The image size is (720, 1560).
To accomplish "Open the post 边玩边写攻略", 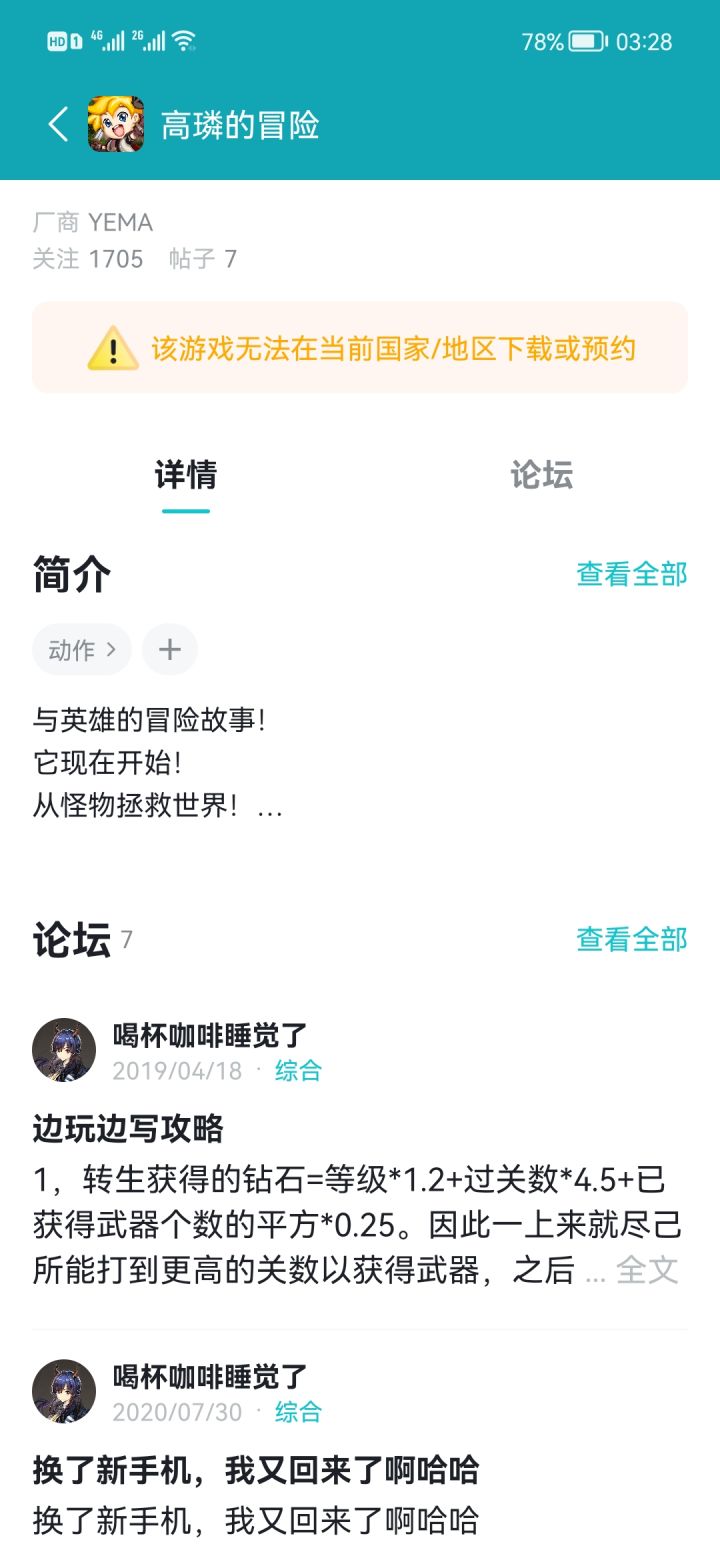I will click(x=128, y=1129).
